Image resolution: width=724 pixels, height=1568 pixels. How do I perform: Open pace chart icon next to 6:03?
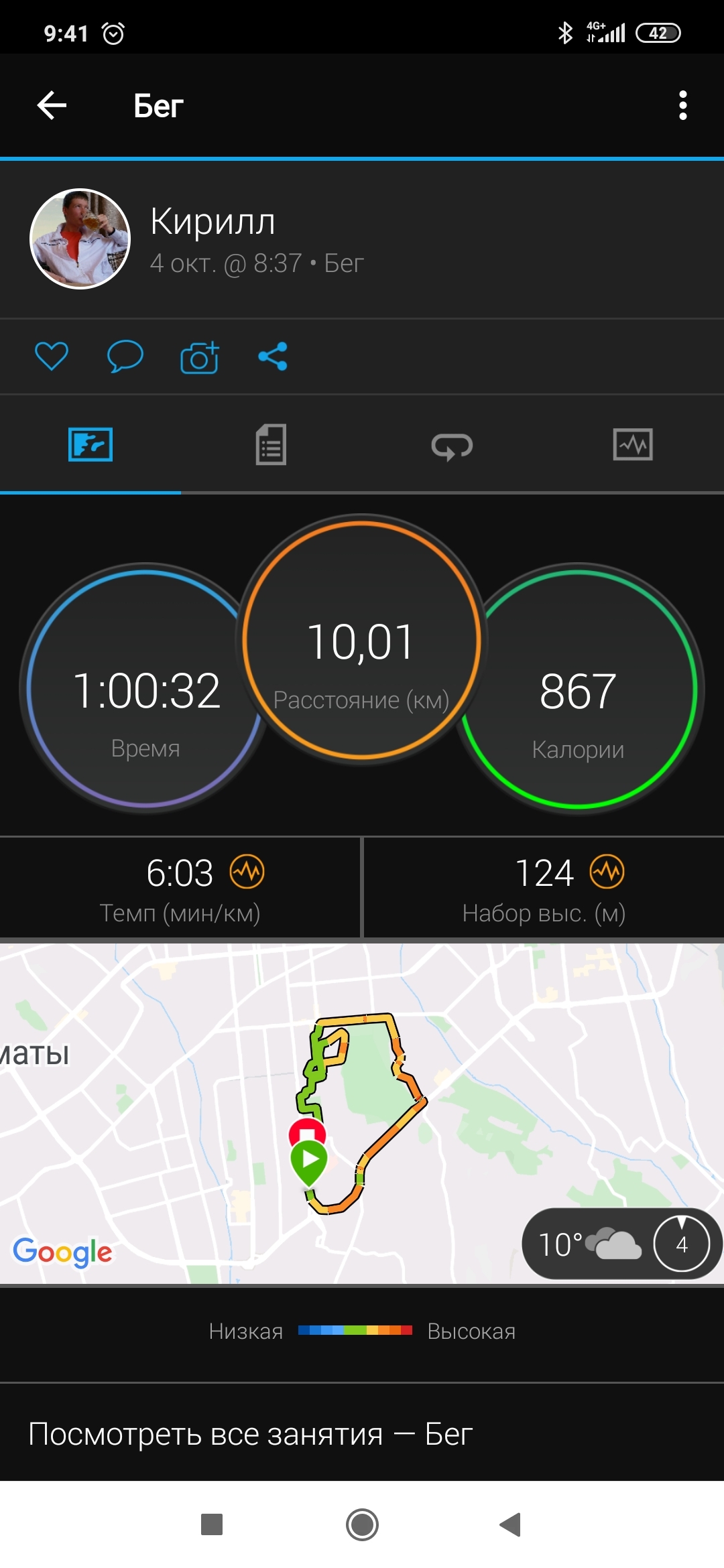pyautogui.click(x=247, y=872)
